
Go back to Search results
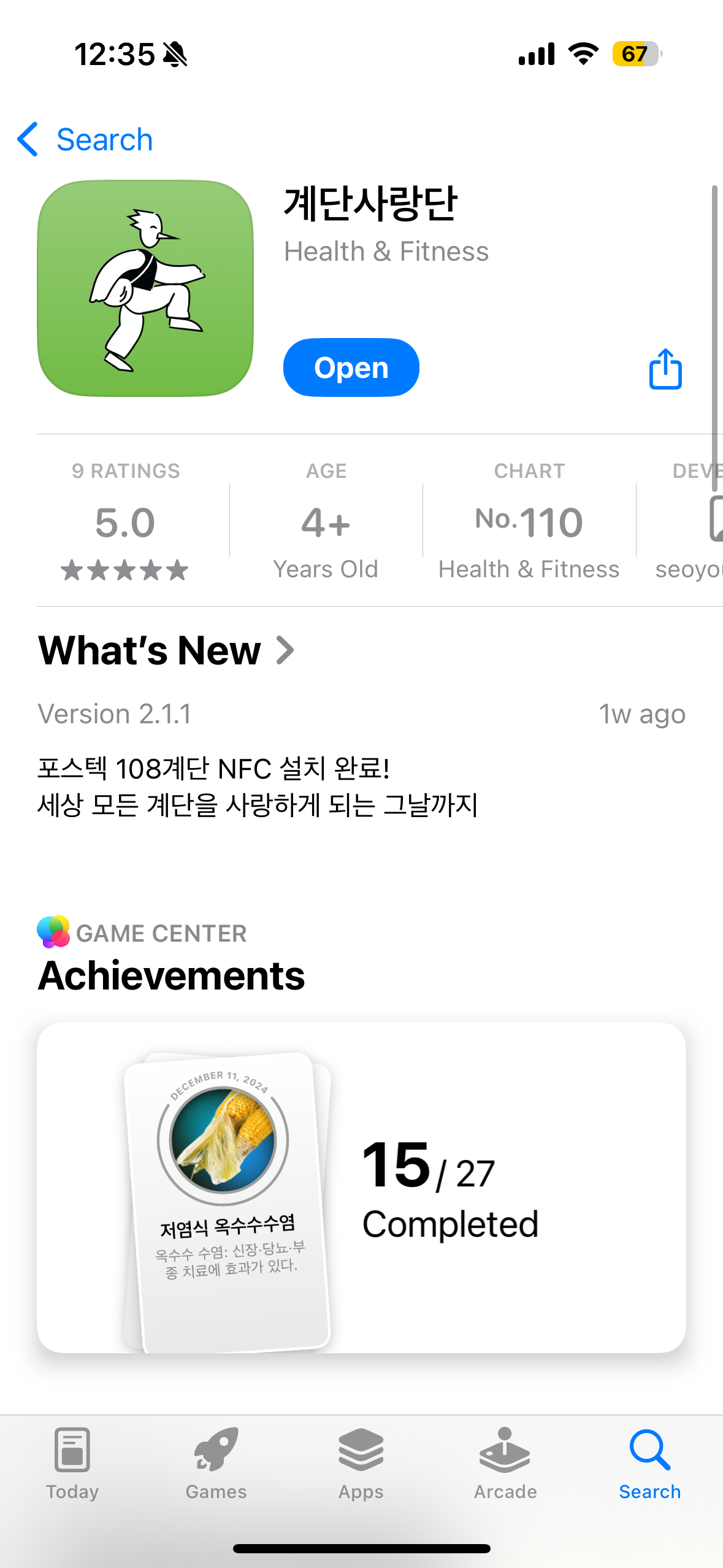pos(85,140)
